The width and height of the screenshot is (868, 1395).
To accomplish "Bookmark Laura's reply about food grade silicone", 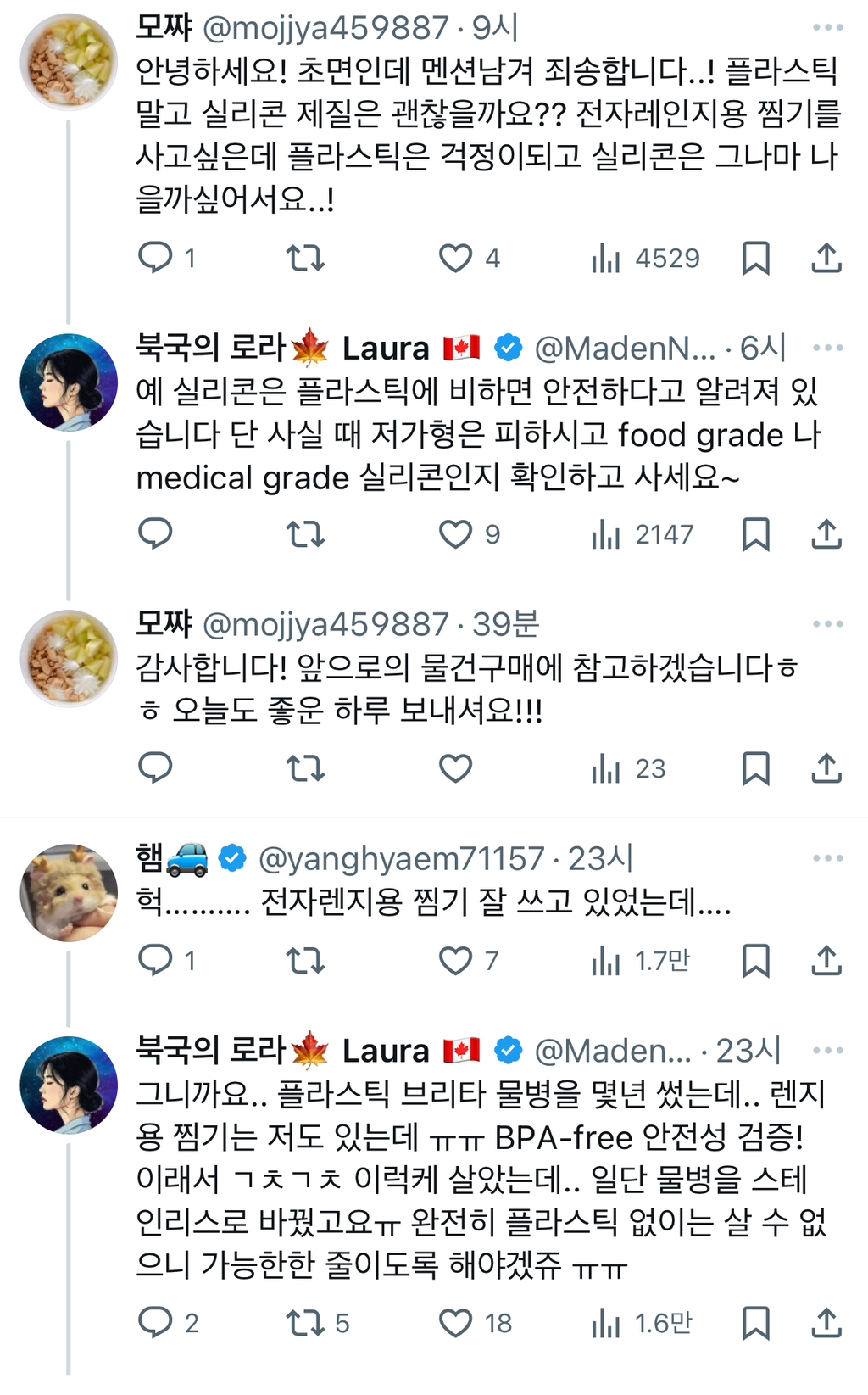I will click(x=755, y=535).
